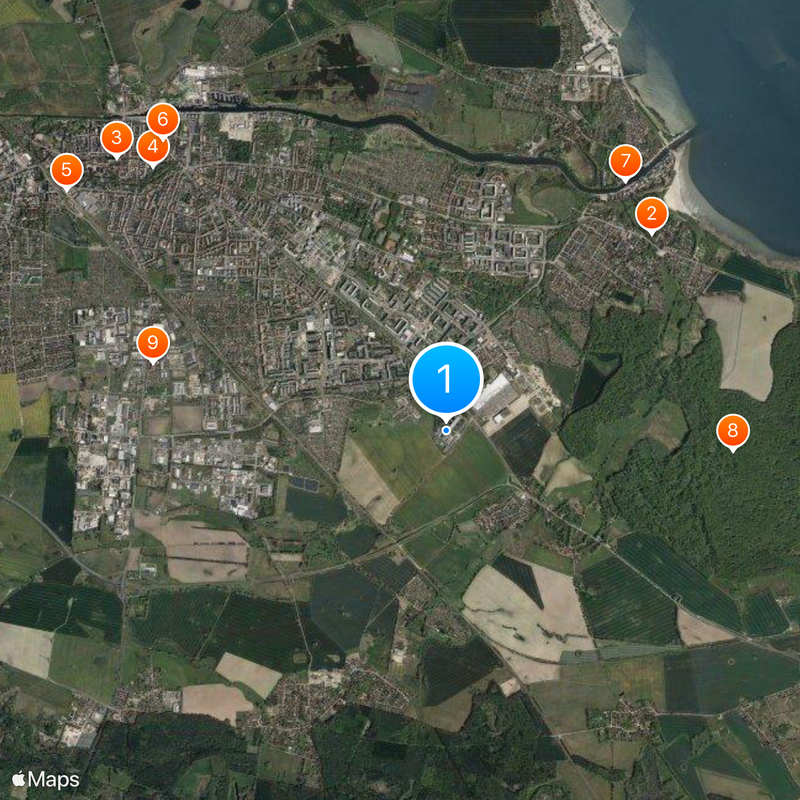
Task: Select the large blue pin numbered 1
Action: tap(446, 380)
